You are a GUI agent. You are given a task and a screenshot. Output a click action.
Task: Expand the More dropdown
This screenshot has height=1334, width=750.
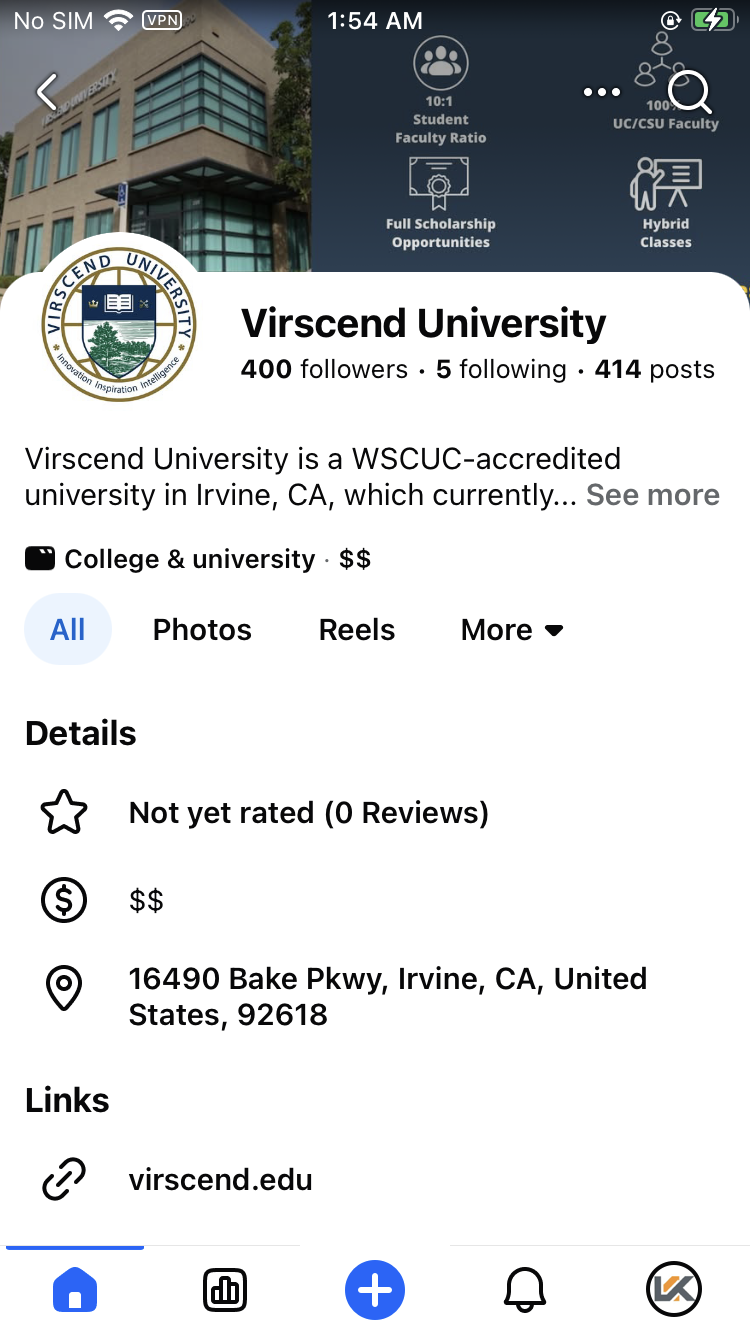512,630
